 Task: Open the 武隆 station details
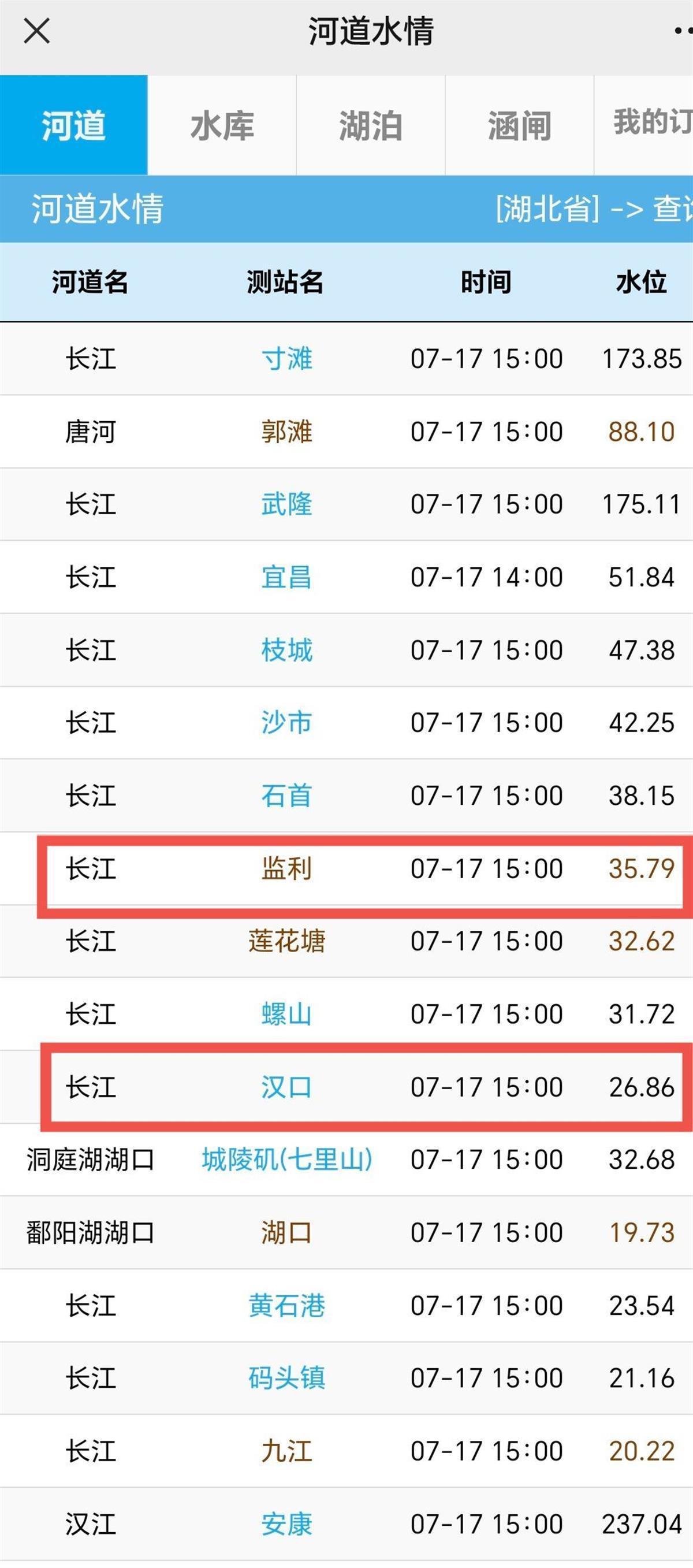pos(286,504)
